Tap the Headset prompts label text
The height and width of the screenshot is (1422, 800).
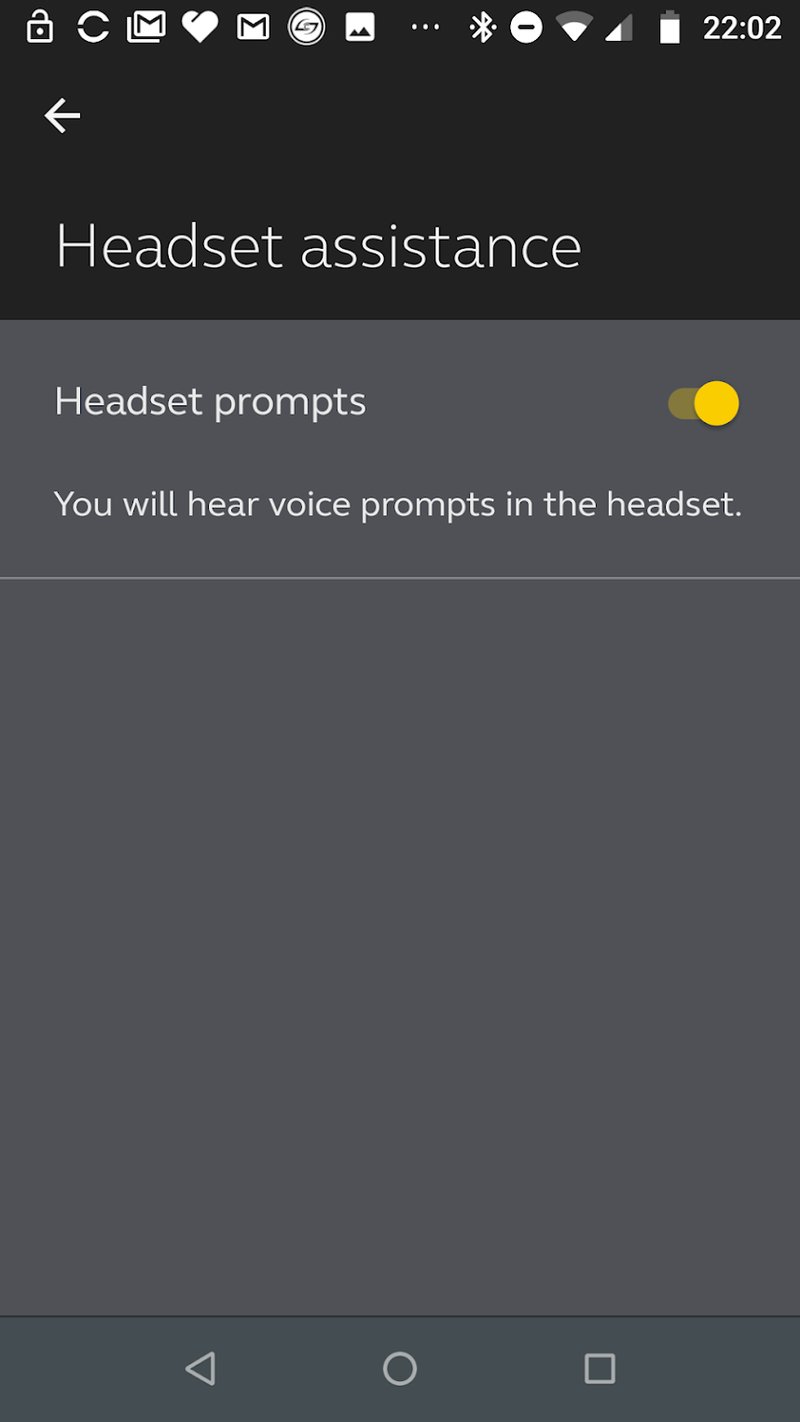tap(210, 401)
